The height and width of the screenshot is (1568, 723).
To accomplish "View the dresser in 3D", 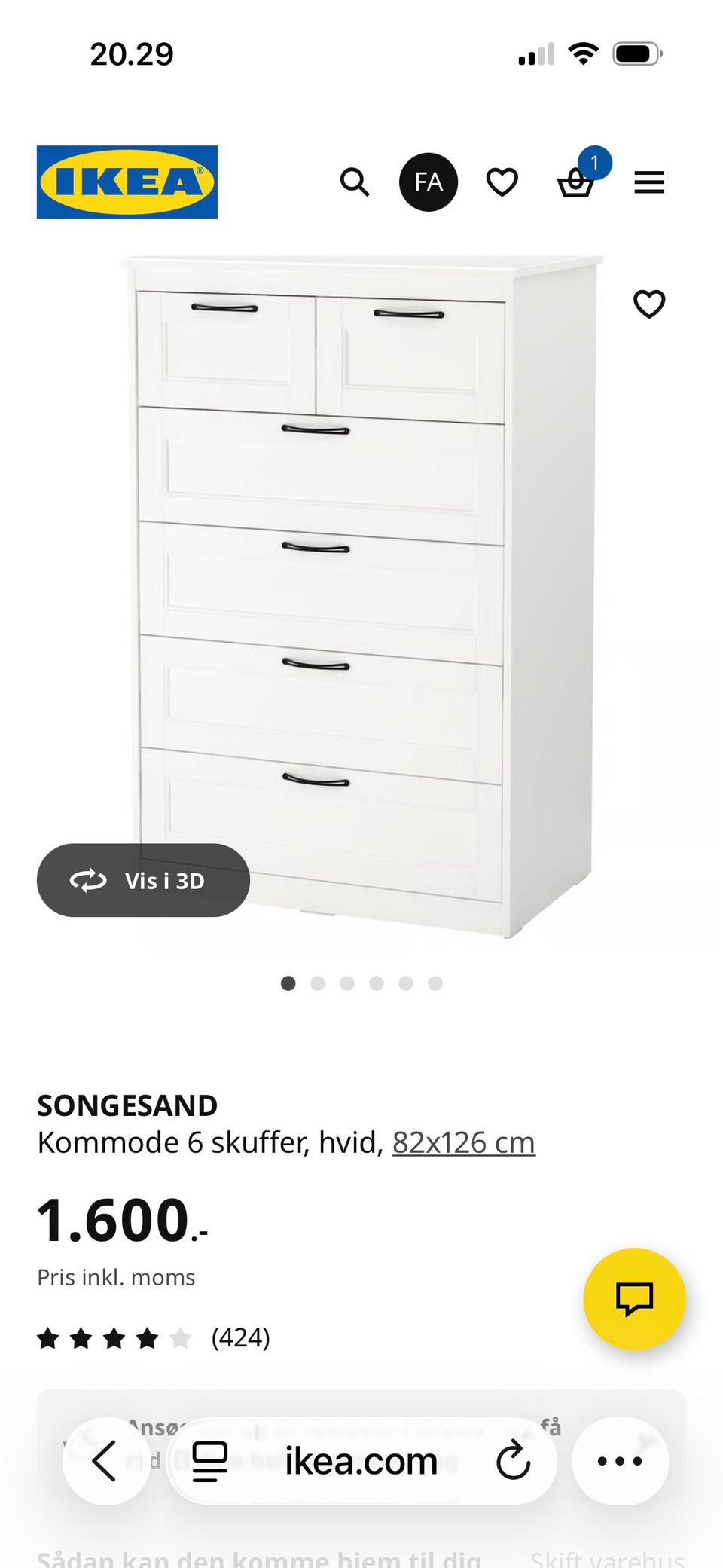I will point(143,880).
